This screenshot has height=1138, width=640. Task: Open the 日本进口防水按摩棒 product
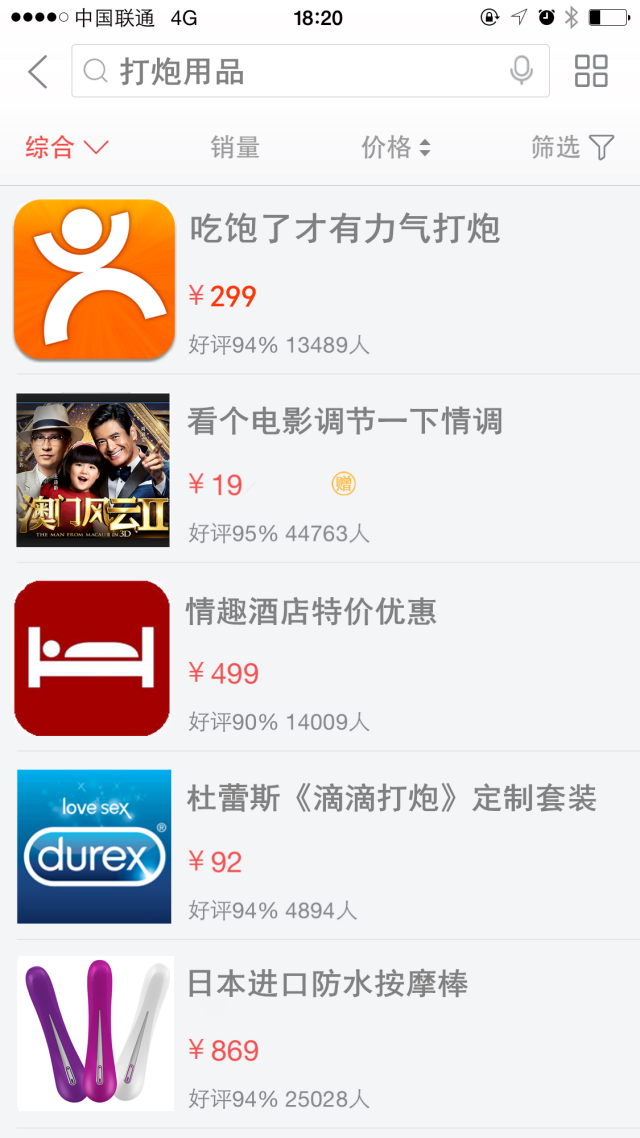click(327, 985)
